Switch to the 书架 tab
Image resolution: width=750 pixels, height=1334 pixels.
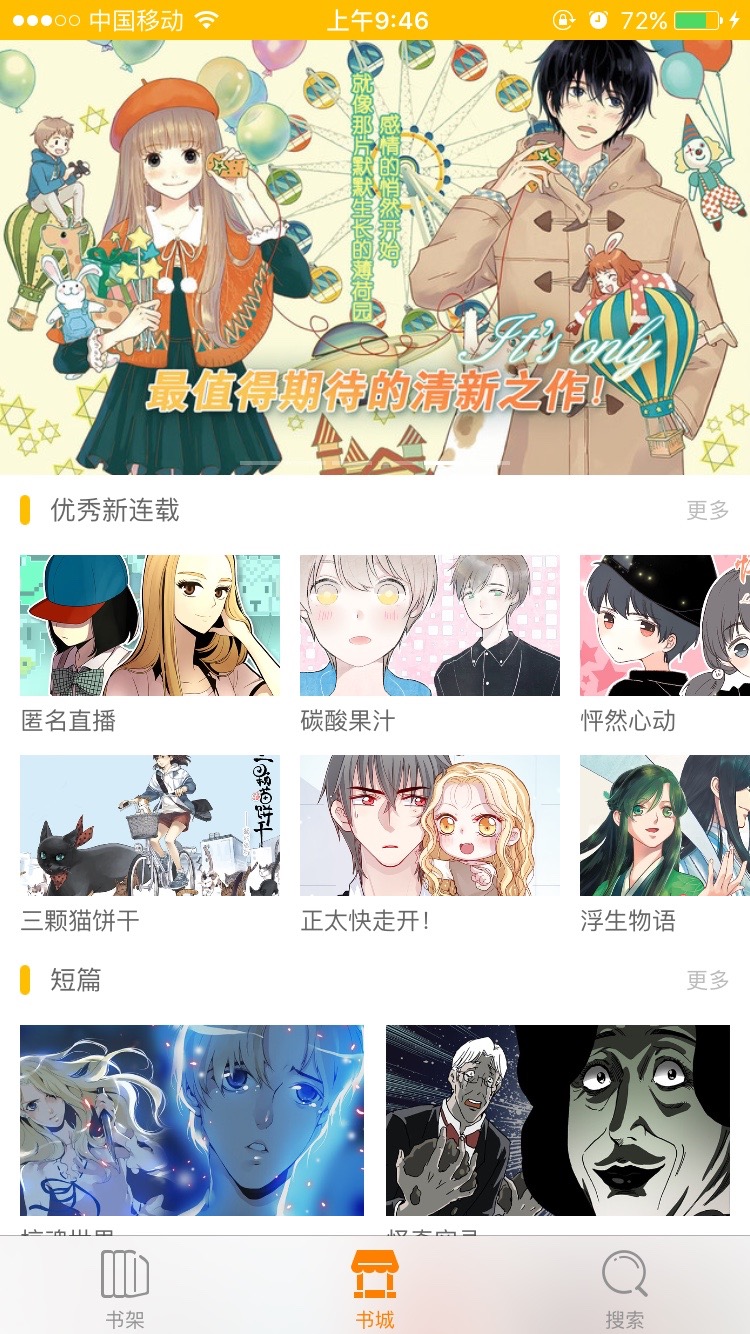pos(125,1288)
